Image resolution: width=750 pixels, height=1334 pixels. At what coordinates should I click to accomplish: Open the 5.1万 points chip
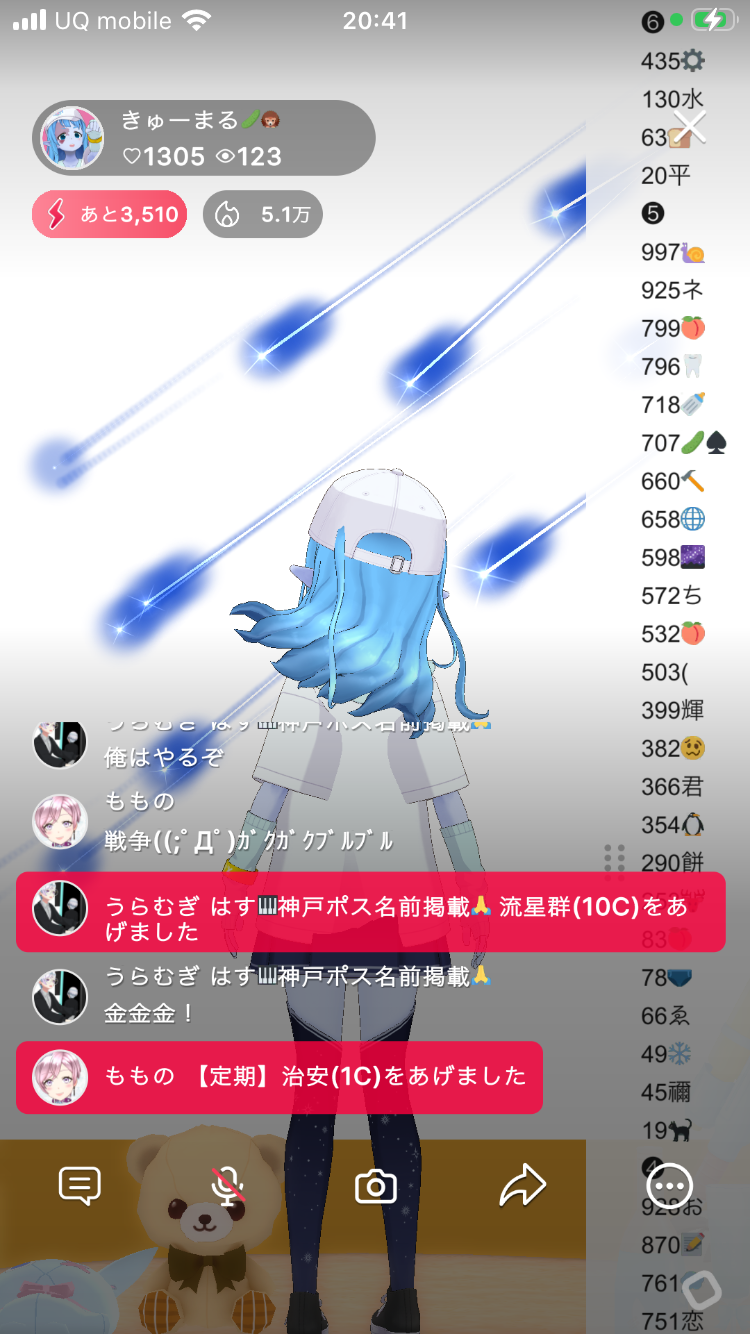coord(263,214)
